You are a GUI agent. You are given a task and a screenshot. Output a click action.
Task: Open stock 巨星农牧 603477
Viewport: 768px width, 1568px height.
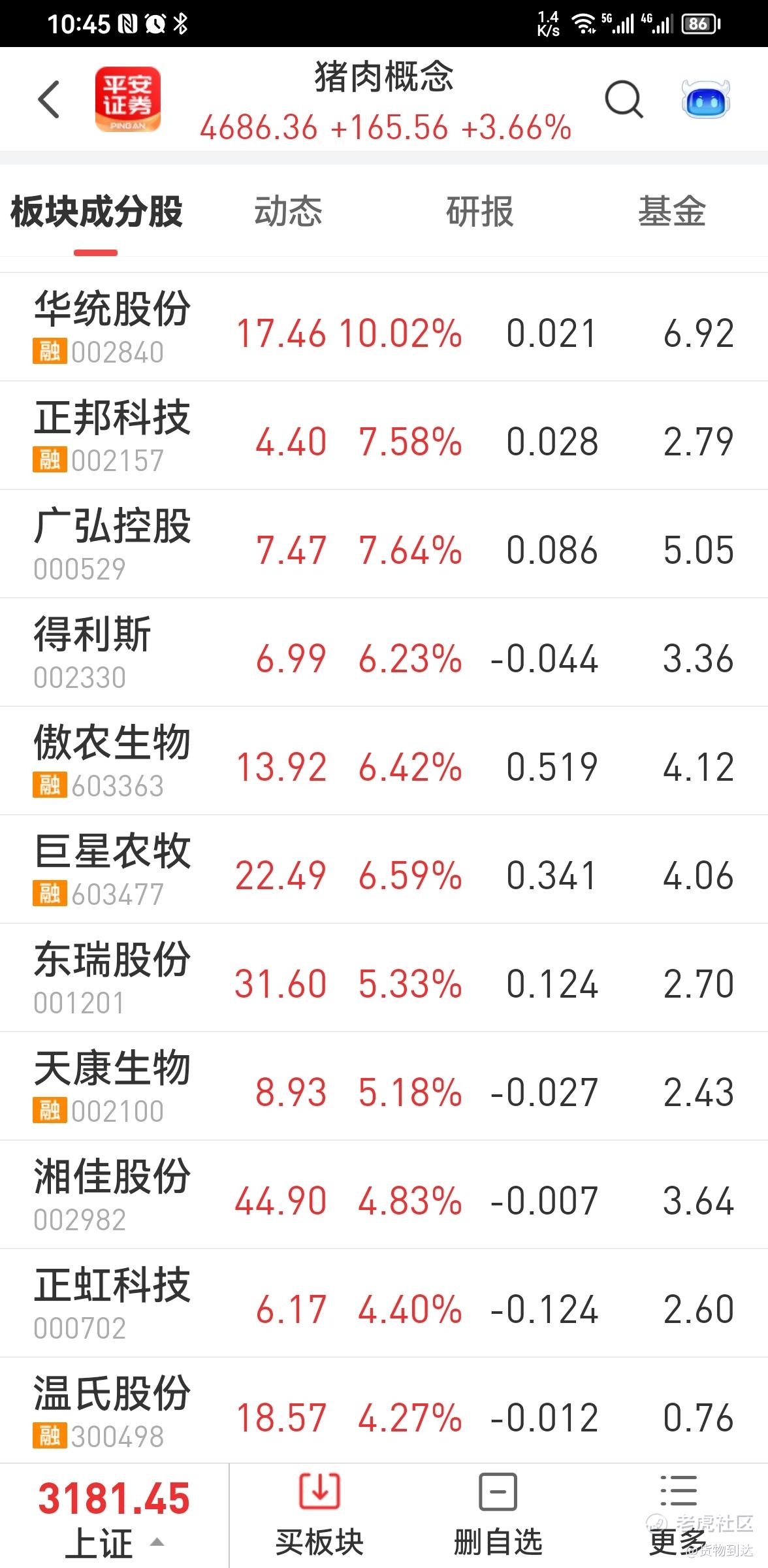112,869
